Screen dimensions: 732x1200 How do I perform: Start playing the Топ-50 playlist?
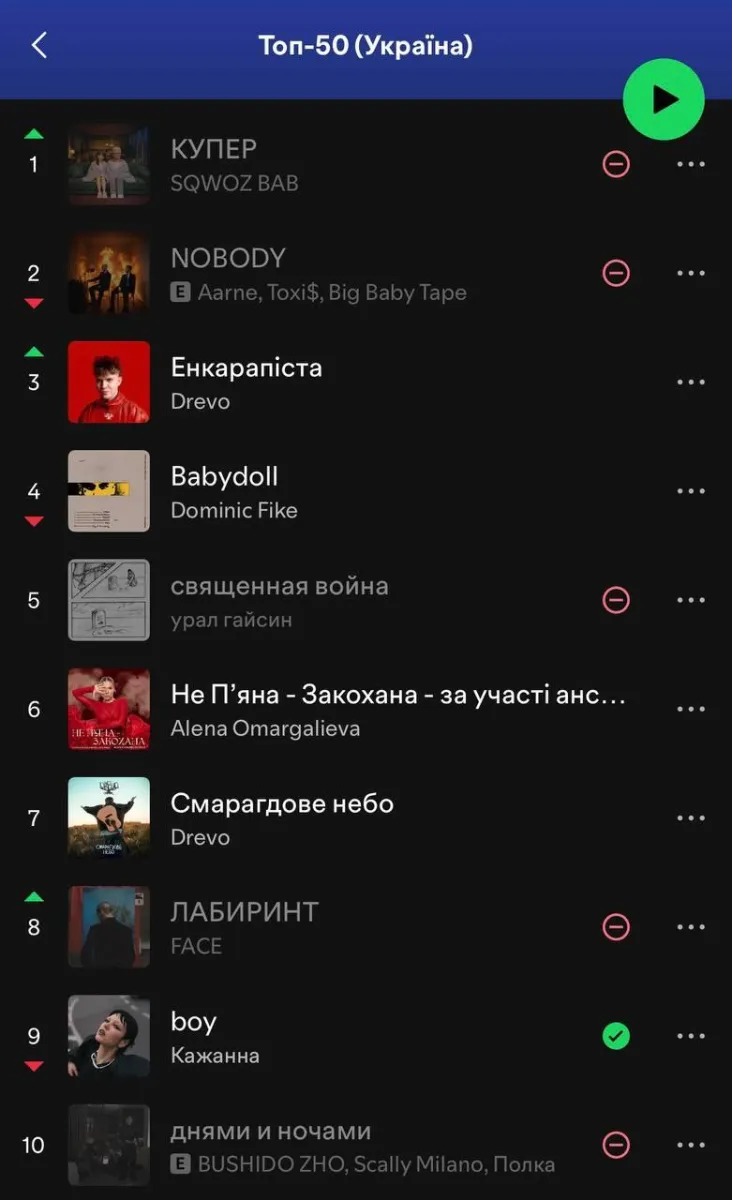coord(663,99)
